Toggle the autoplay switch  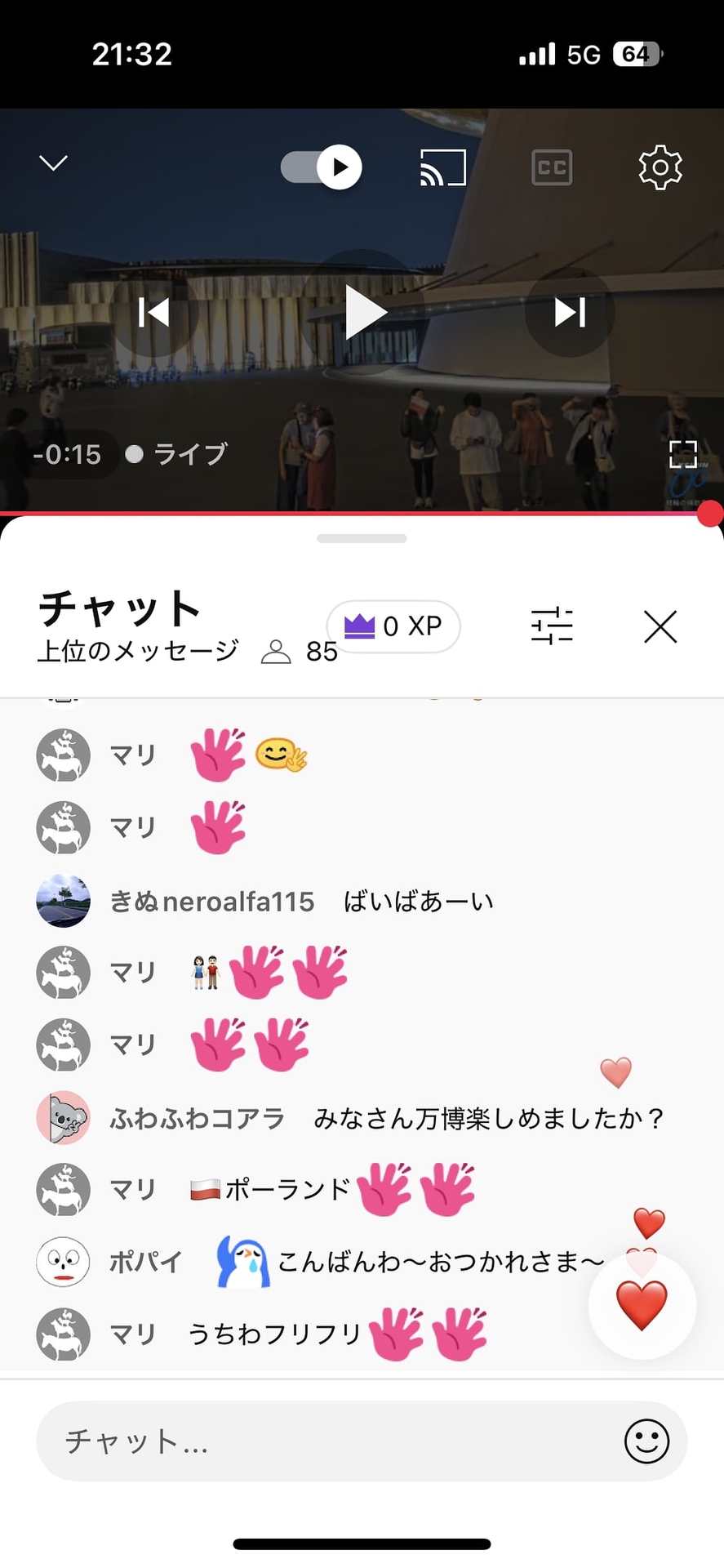[x=322, y=167]
